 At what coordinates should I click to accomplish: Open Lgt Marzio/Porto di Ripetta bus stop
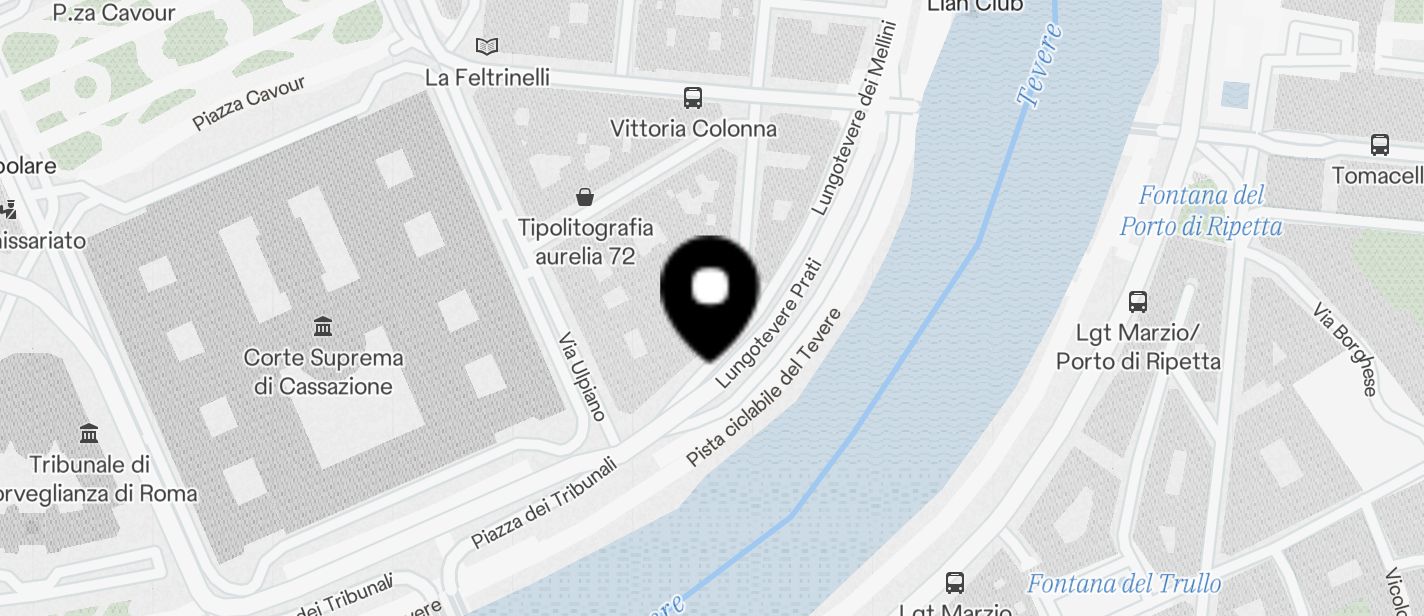coord(1137,301)
